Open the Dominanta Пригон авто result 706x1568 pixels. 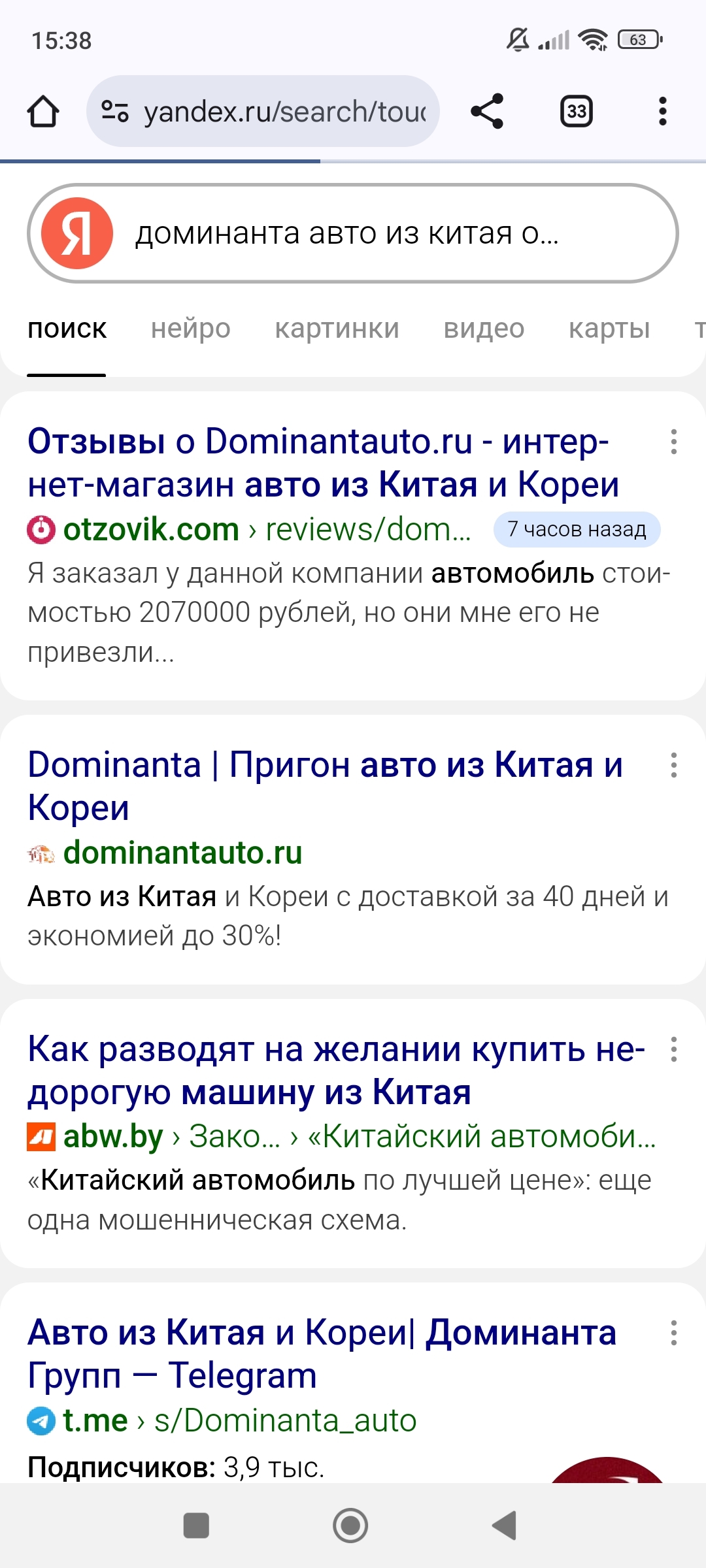(x=326, y=786)
